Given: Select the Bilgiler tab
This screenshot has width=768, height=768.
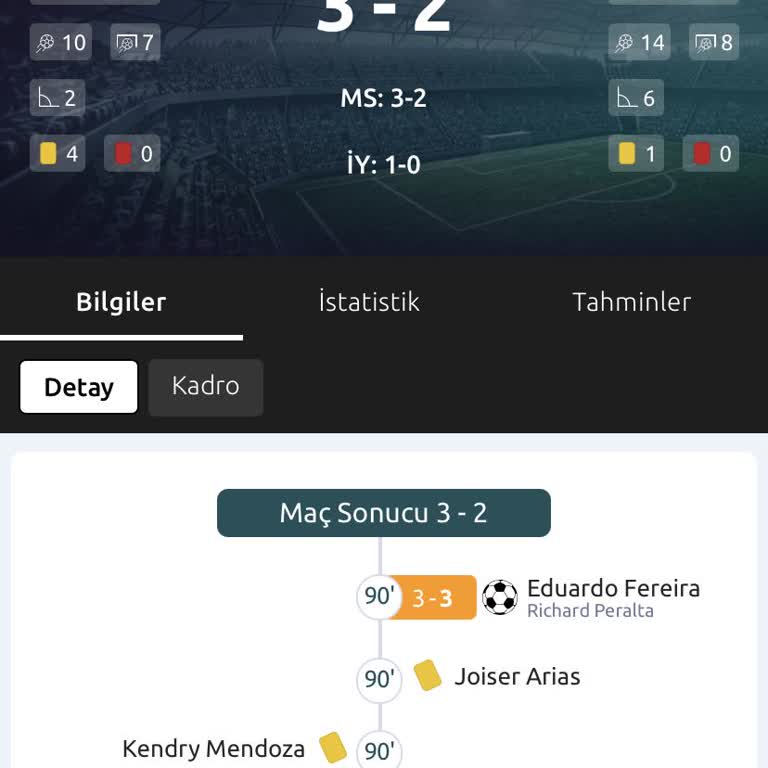Looking at the screenshot, I should (x=121, y=302).
